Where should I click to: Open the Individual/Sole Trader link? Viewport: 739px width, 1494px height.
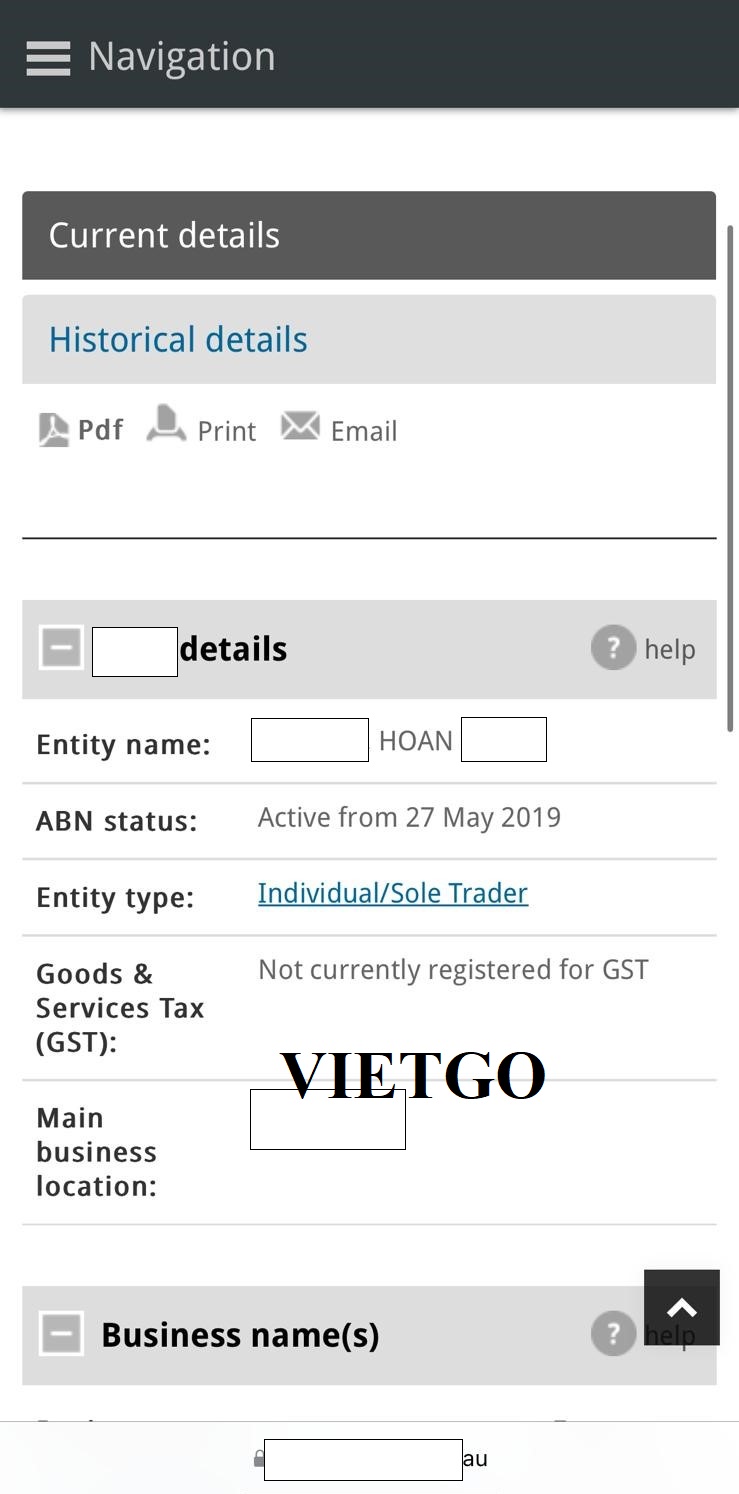(393, 893)
